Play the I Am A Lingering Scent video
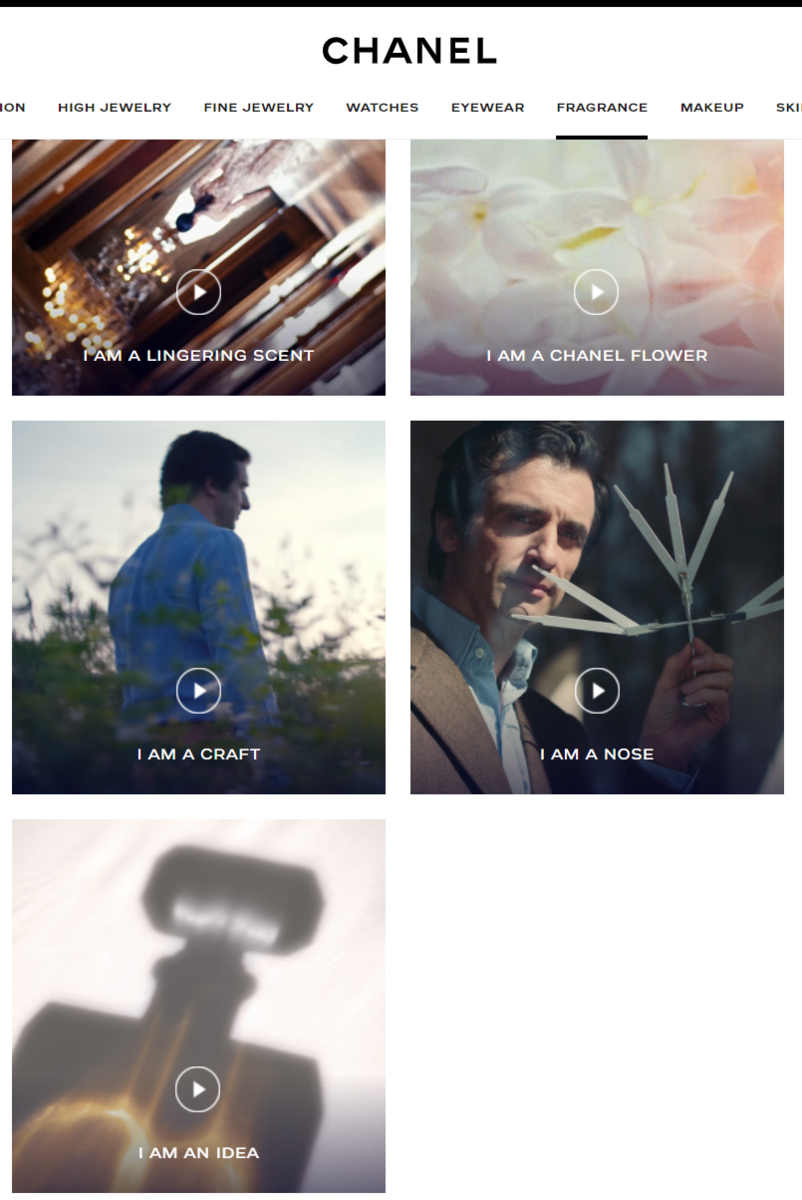The image size is (802, 1200). (x=198, y=292)
